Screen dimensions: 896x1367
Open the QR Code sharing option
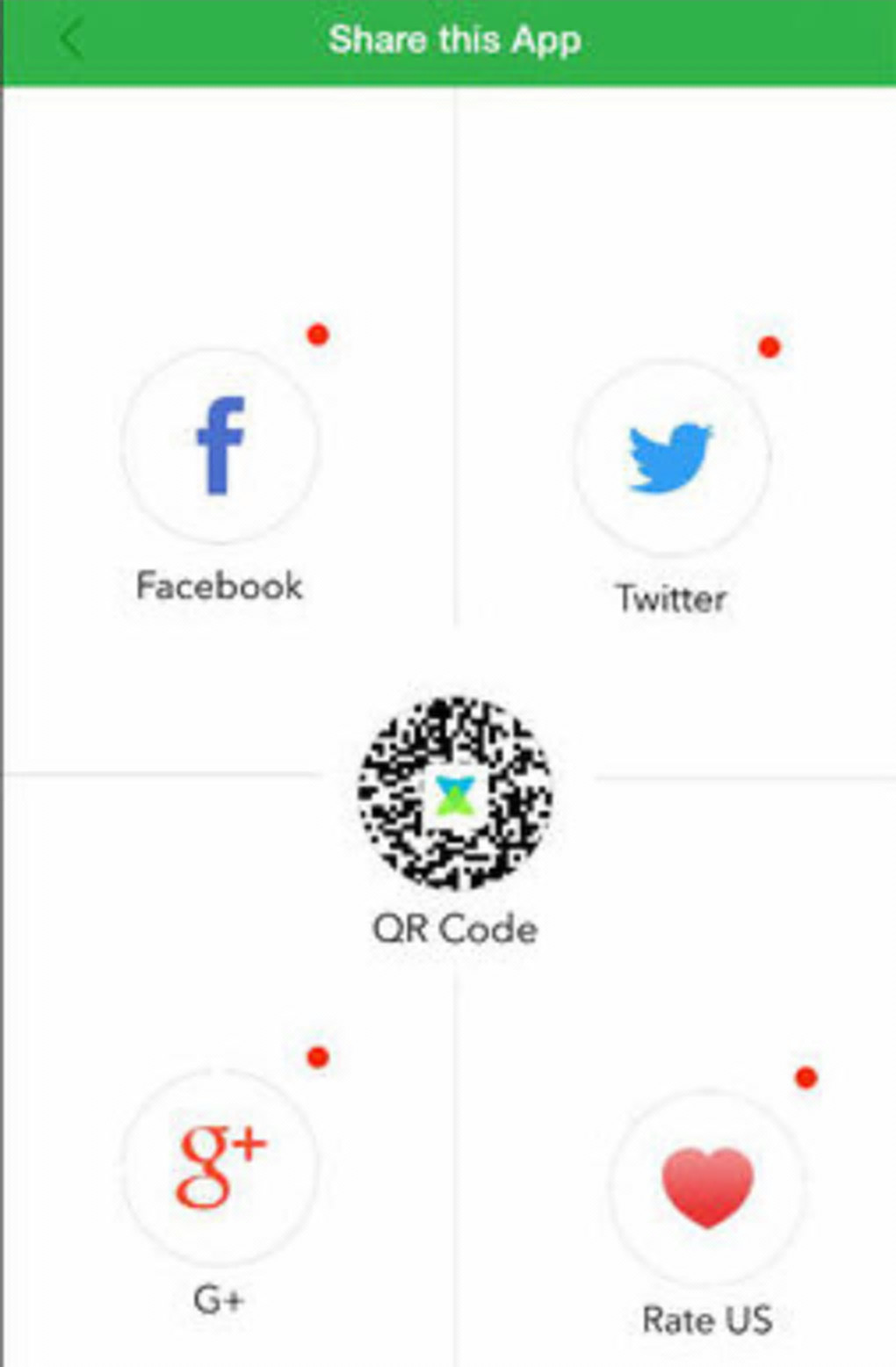[x=454, y=794]
